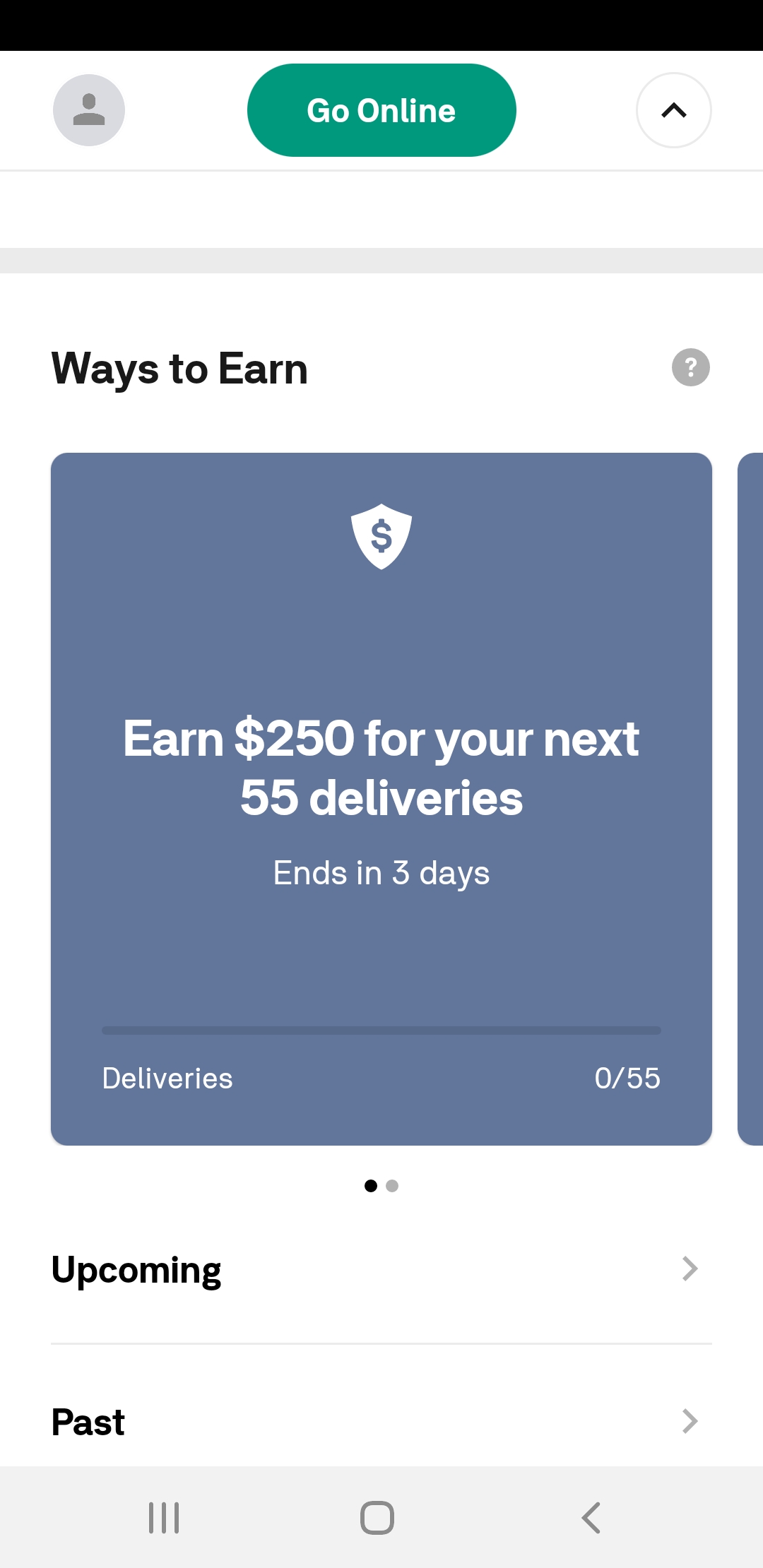Select the first carousel dot
Screen dimensions: 763x1568
[370, 1186]
